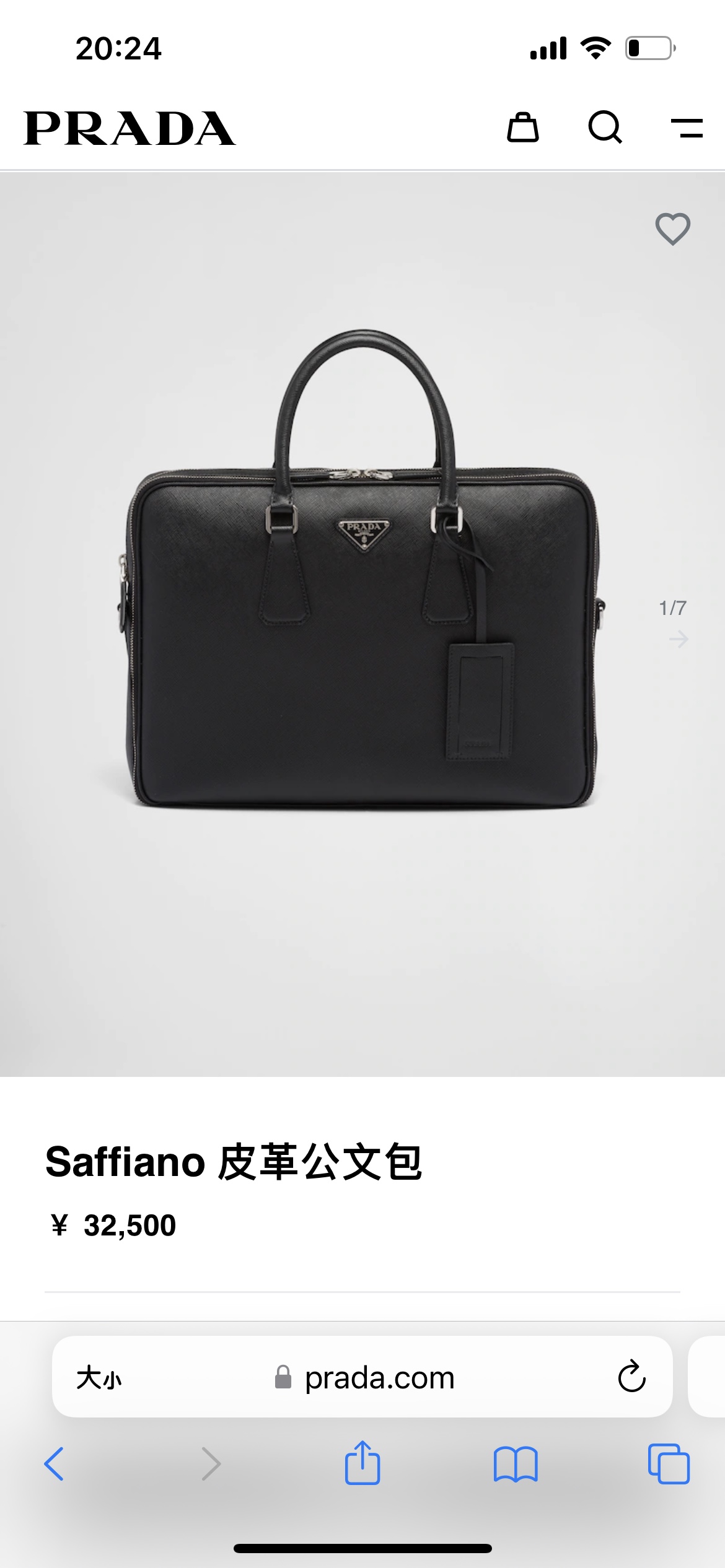Open the 大小 page settings menu
The image size is (725, 1568).
[x=99, y=1378]
